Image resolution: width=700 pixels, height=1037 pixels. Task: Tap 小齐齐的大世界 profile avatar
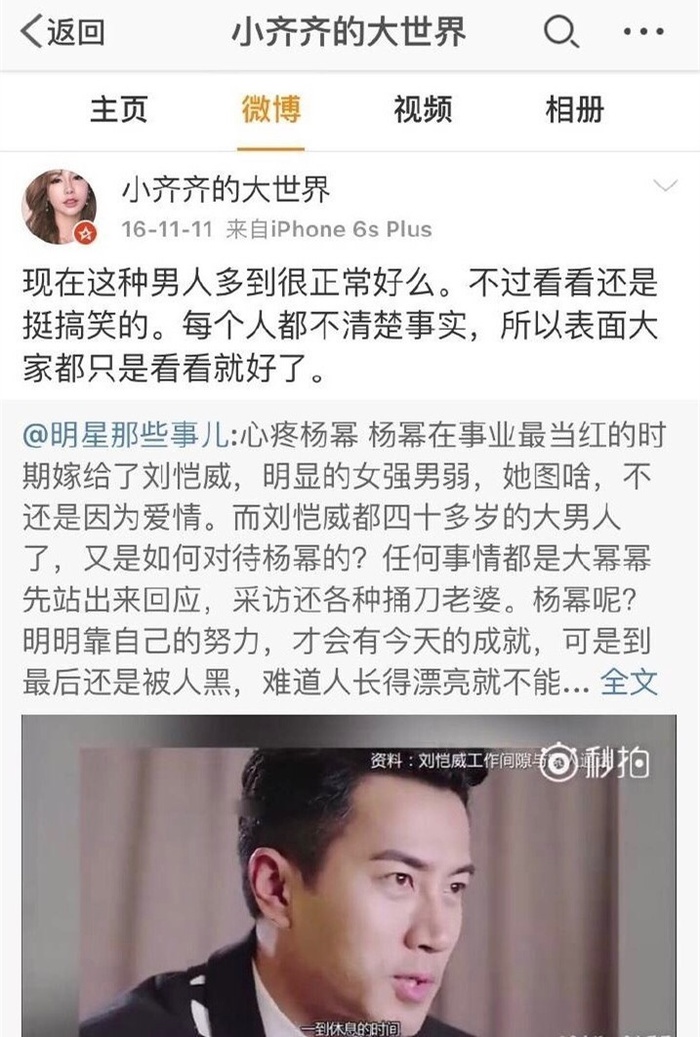point(60,207)
